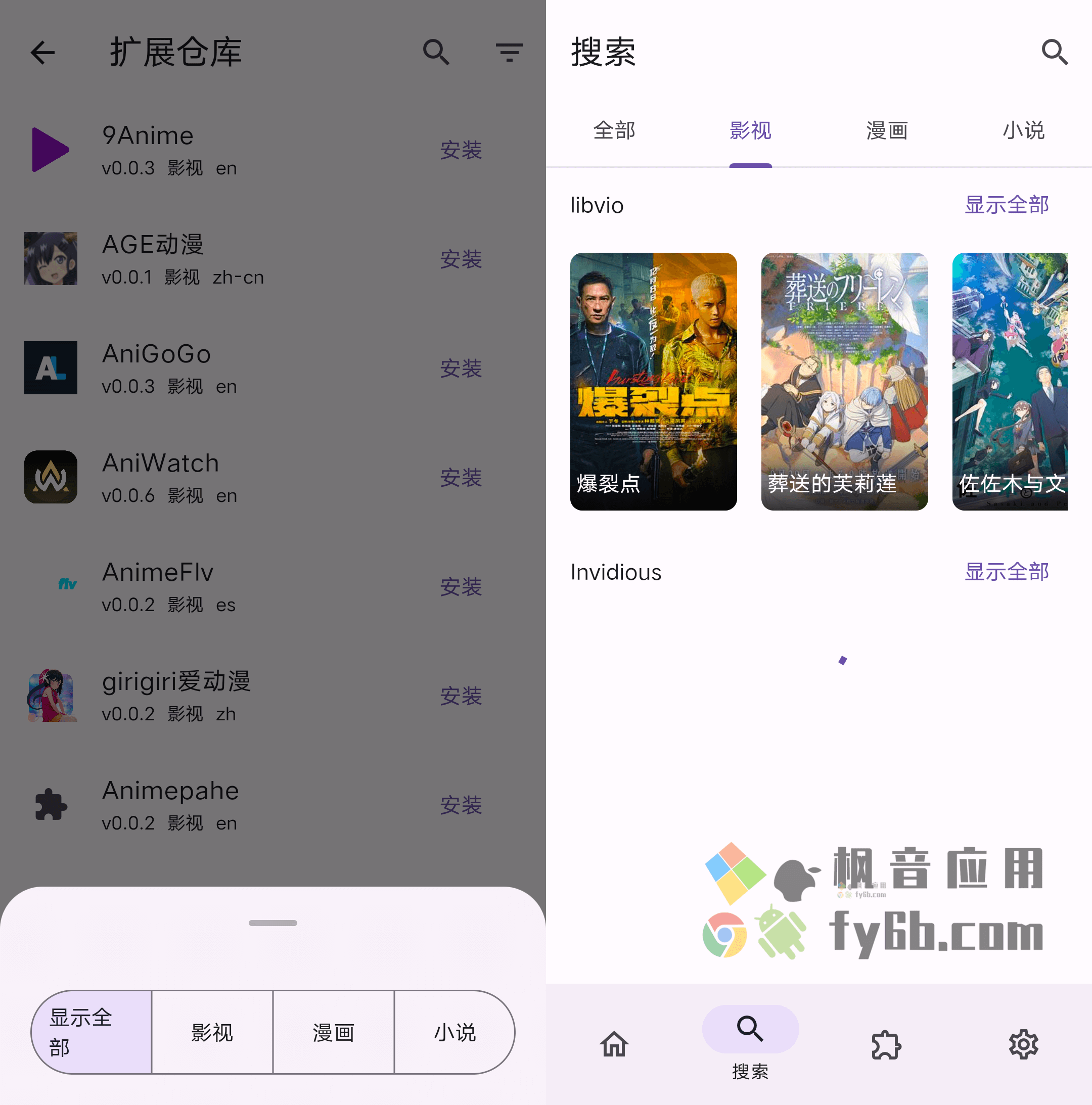This screenshot has width=1092, height=1105.
Task: Install the AniWatch extension
Action: [461, 478]
